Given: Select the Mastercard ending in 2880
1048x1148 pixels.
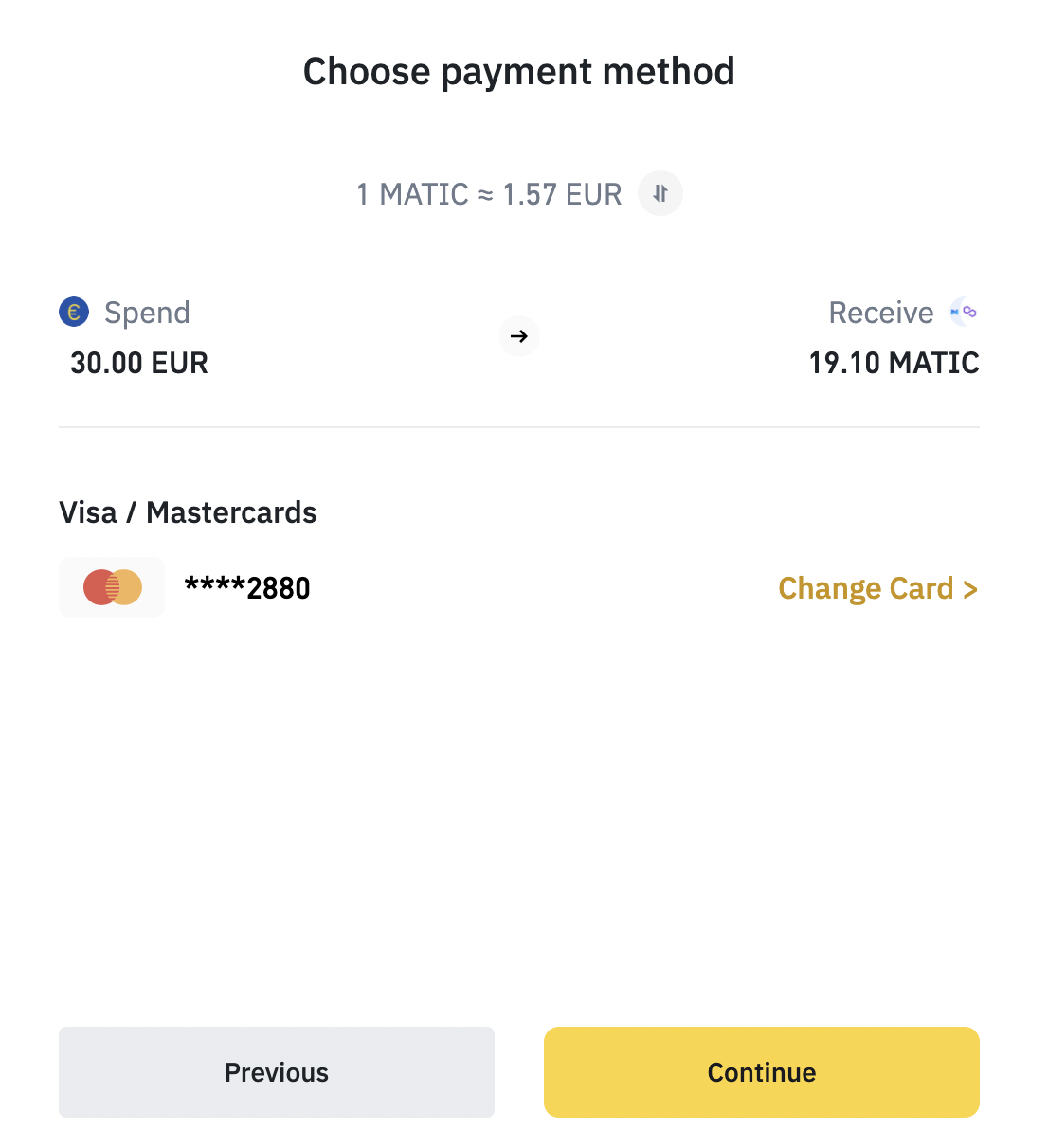Looking at the screenshot, I should 246,588.
